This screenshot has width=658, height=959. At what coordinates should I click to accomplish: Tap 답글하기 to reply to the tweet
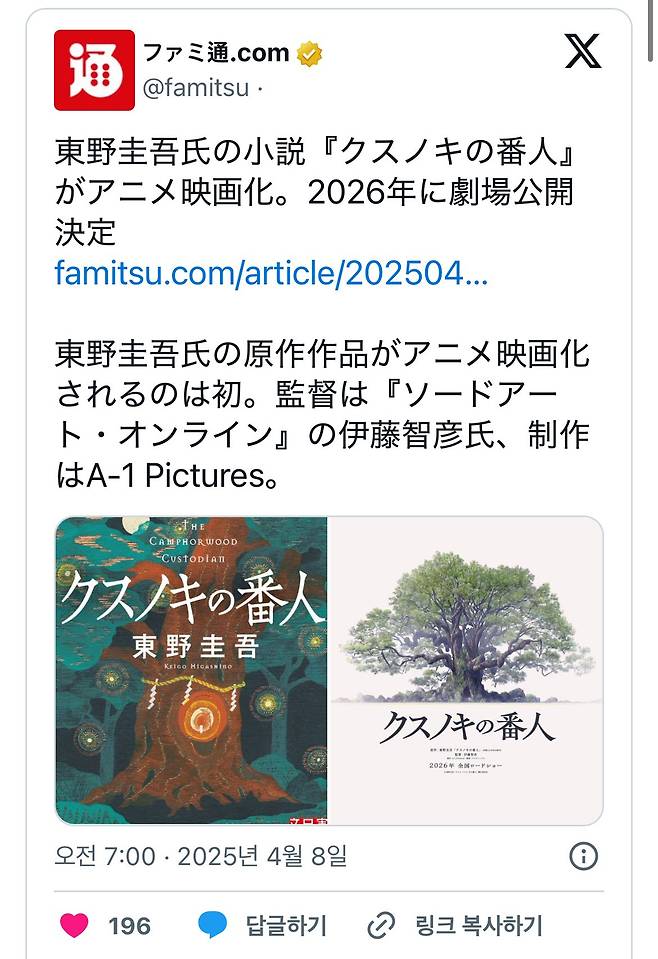click(263, 925)
